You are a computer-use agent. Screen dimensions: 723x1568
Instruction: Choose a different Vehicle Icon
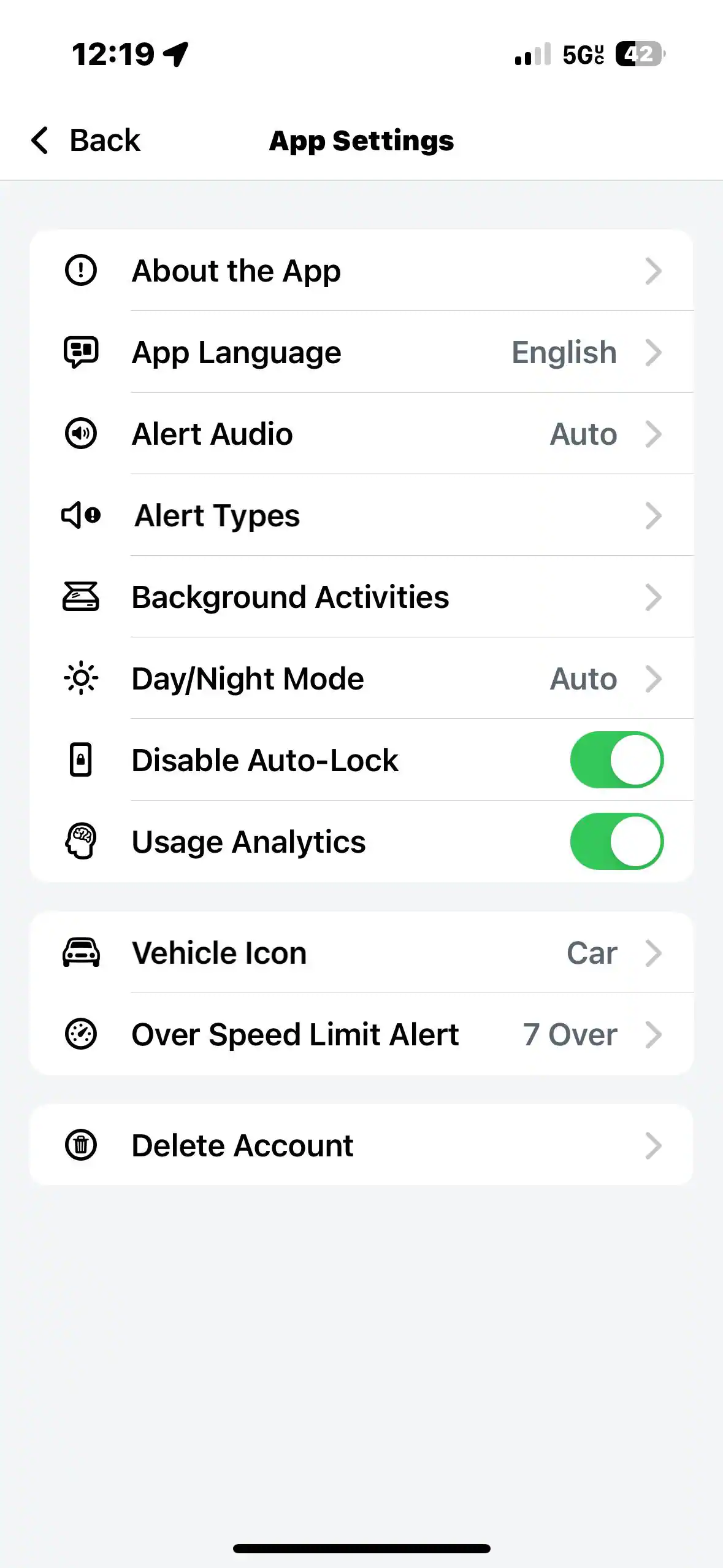pos(361,953)
